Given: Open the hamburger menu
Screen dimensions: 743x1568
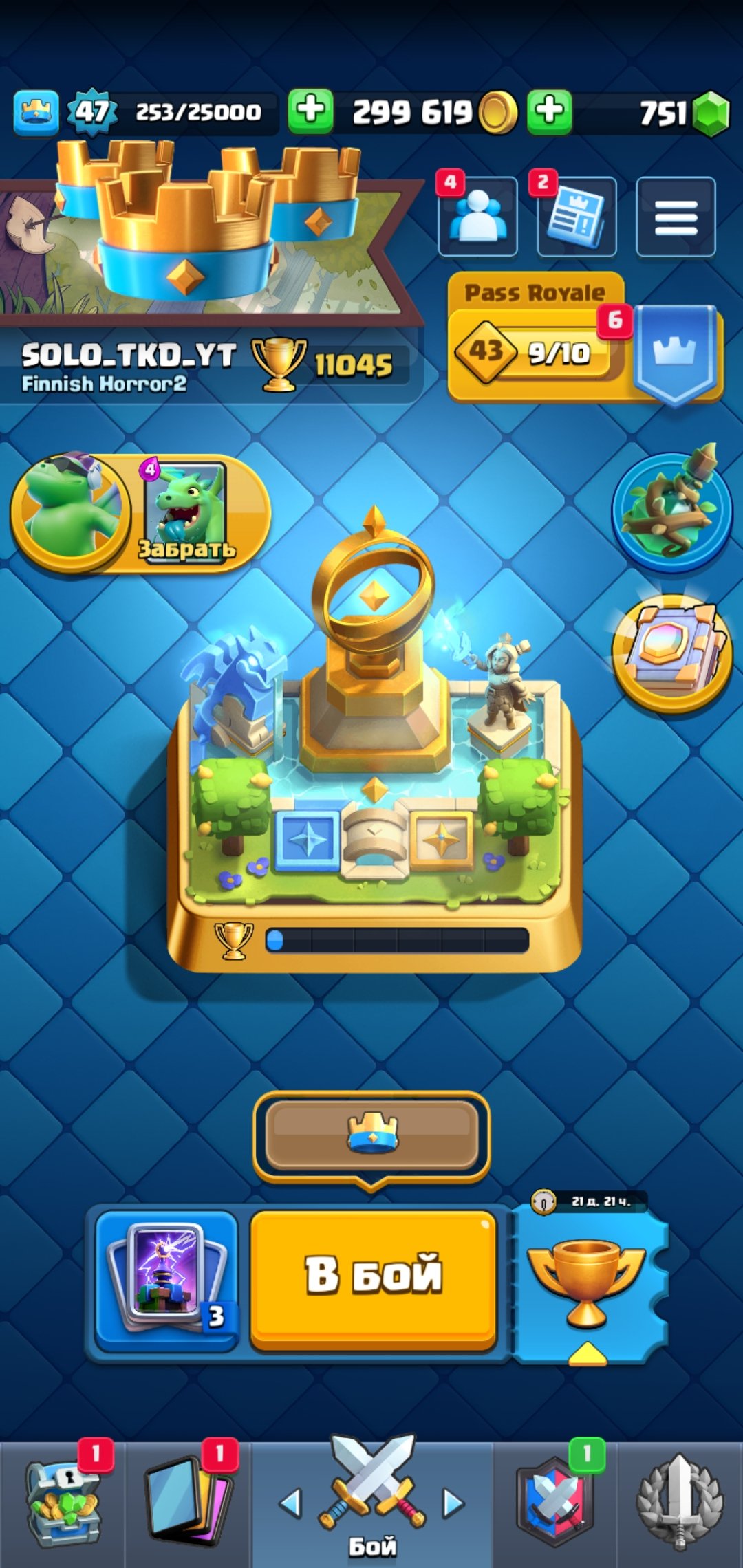Looking at the screenshot, I should [676, 217].
